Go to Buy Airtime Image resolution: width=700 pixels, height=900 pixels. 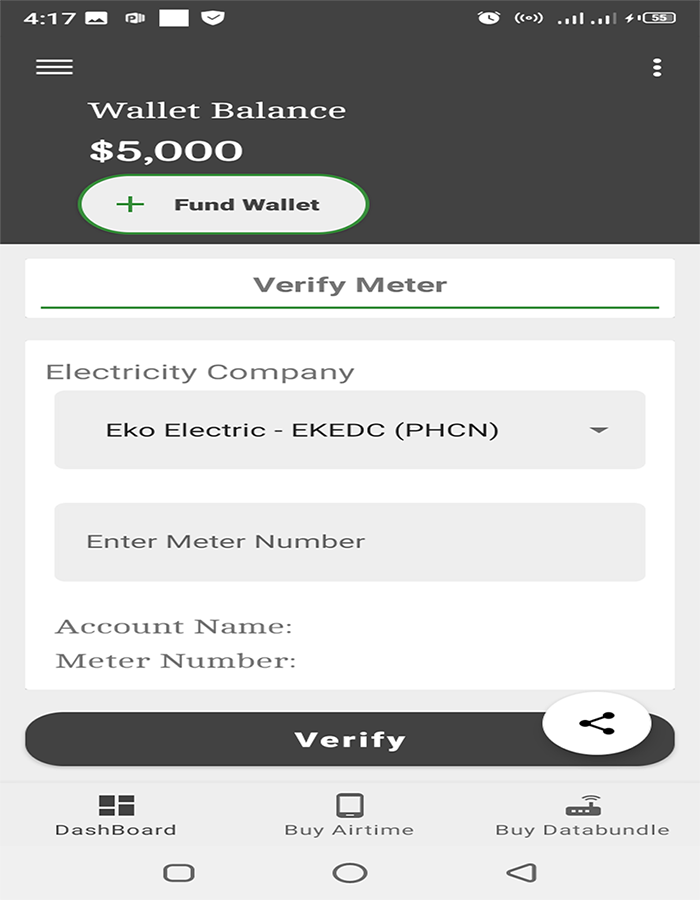pyautogui.click(x=349, y=815)
